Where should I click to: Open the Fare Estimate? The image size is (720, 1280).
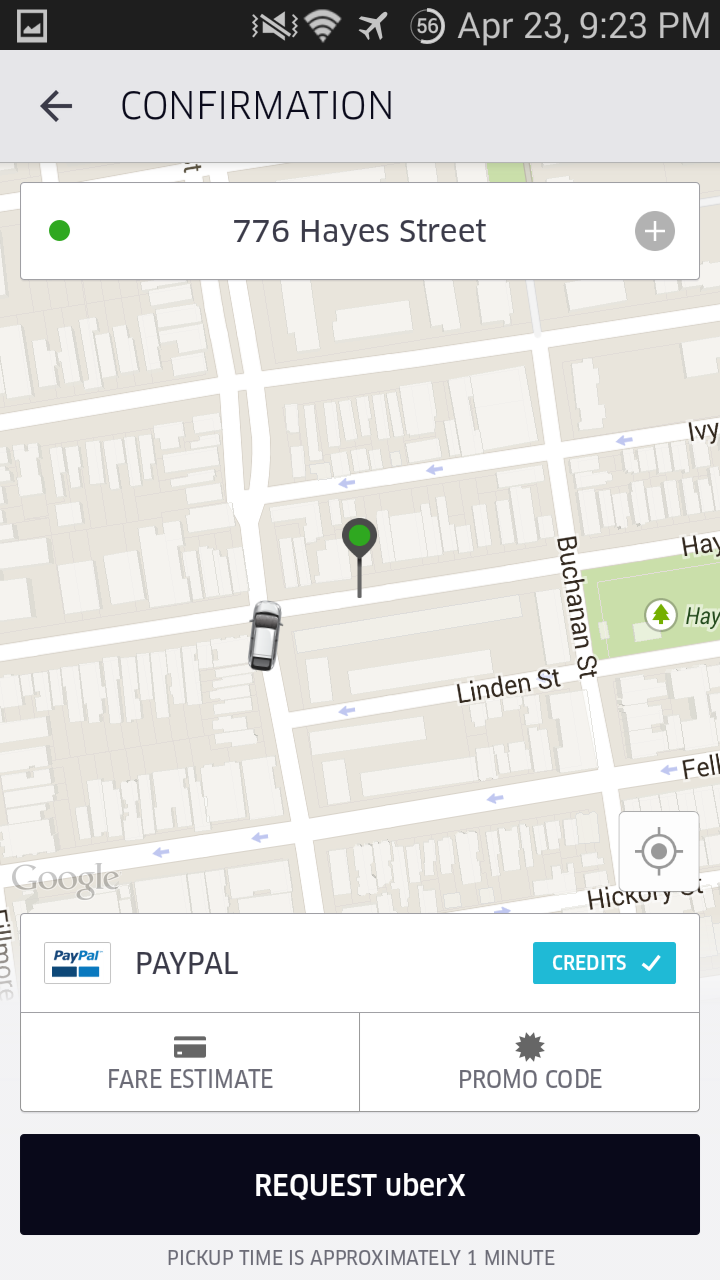point(190,1062)
